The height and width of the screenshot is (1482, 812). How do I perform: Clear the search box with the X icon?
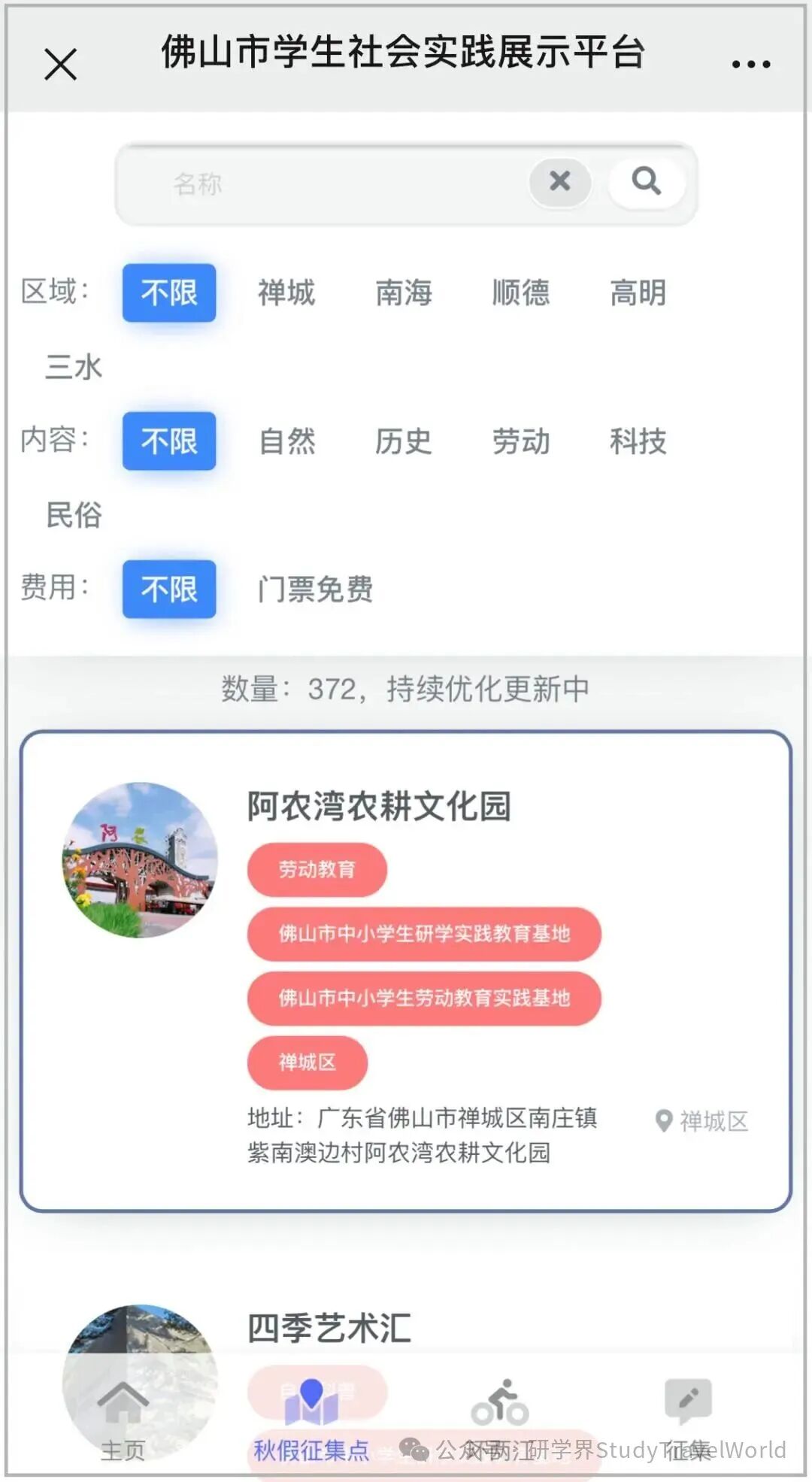click(x=559, y=182)
